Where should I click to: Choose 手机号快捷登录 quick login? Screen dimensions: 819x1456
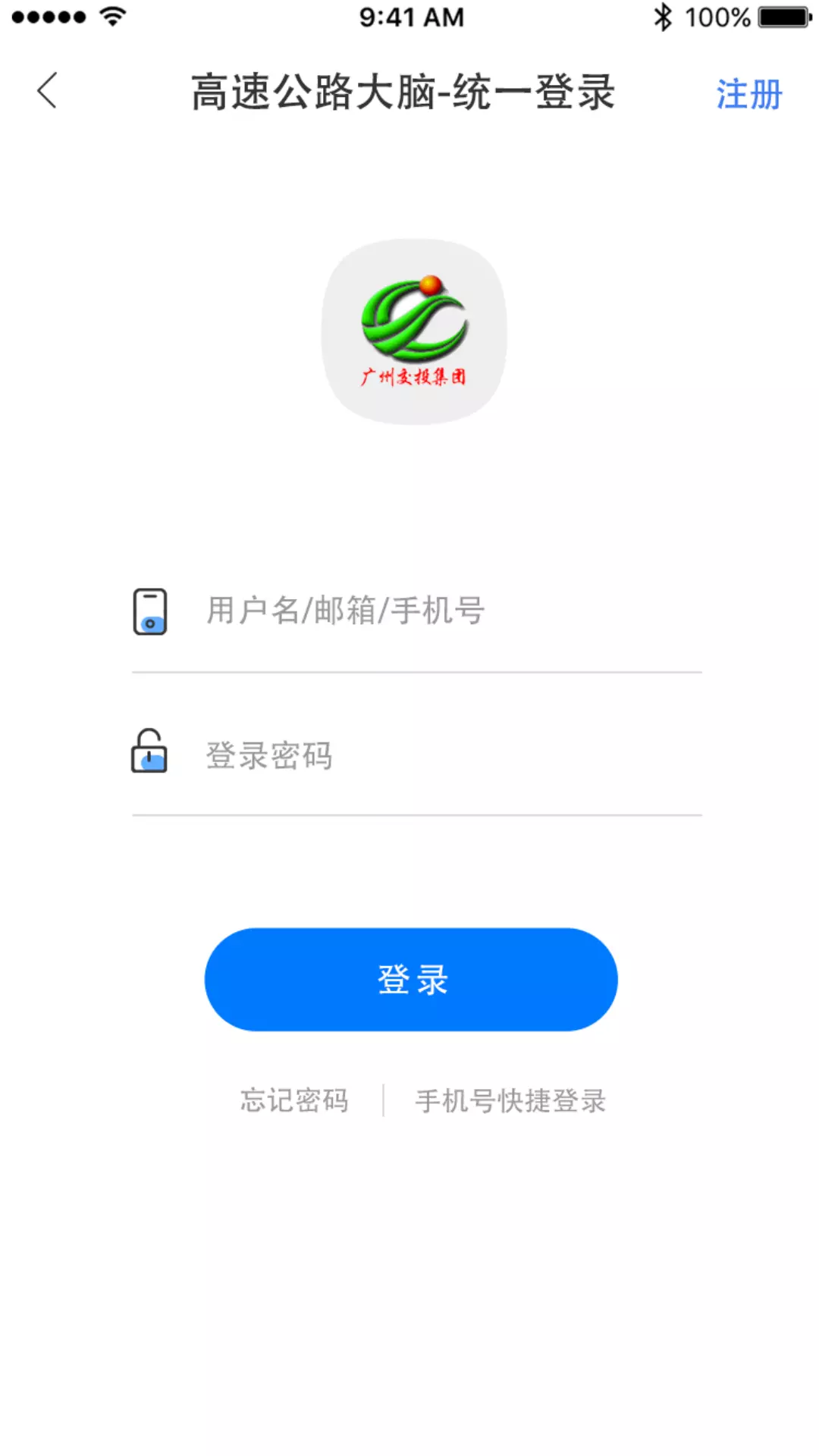[x=510, y=1100]
